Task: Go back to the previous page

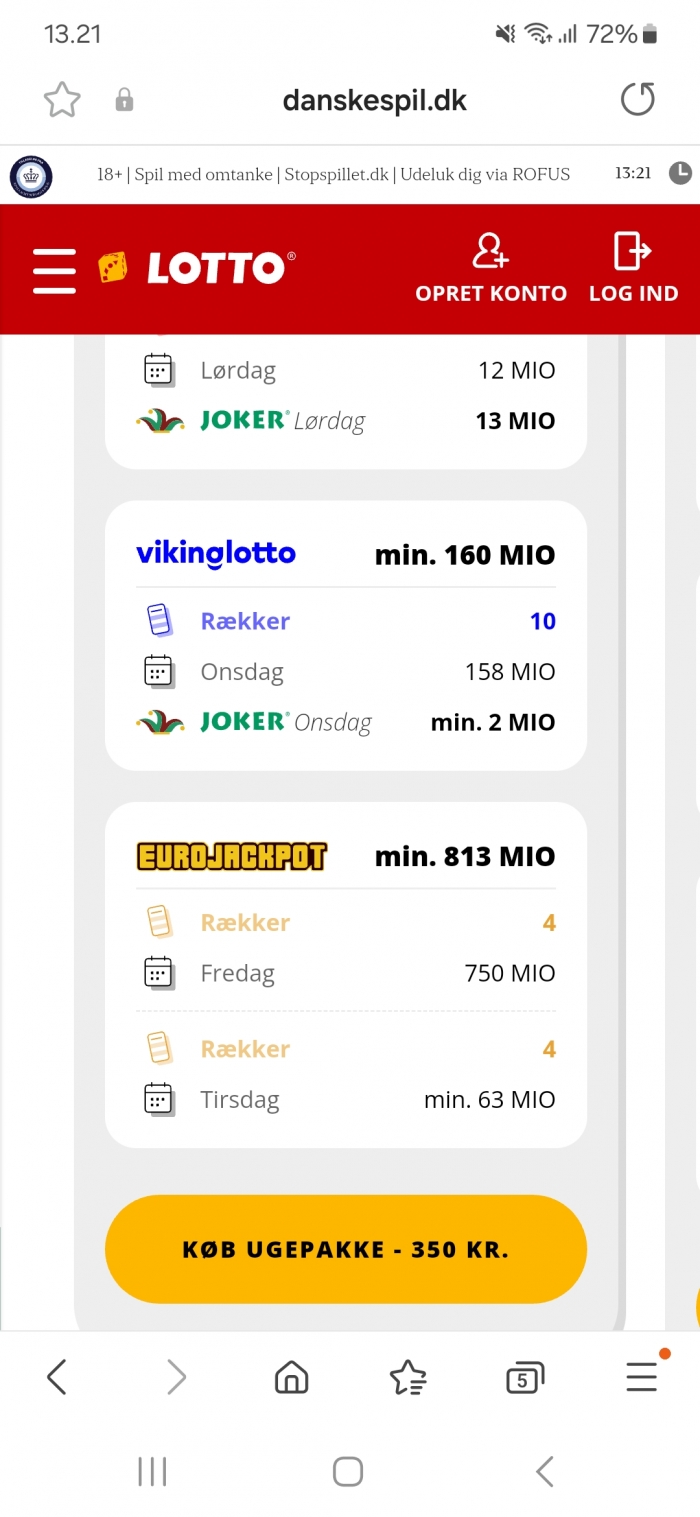Action: (x=57, y=1378)
